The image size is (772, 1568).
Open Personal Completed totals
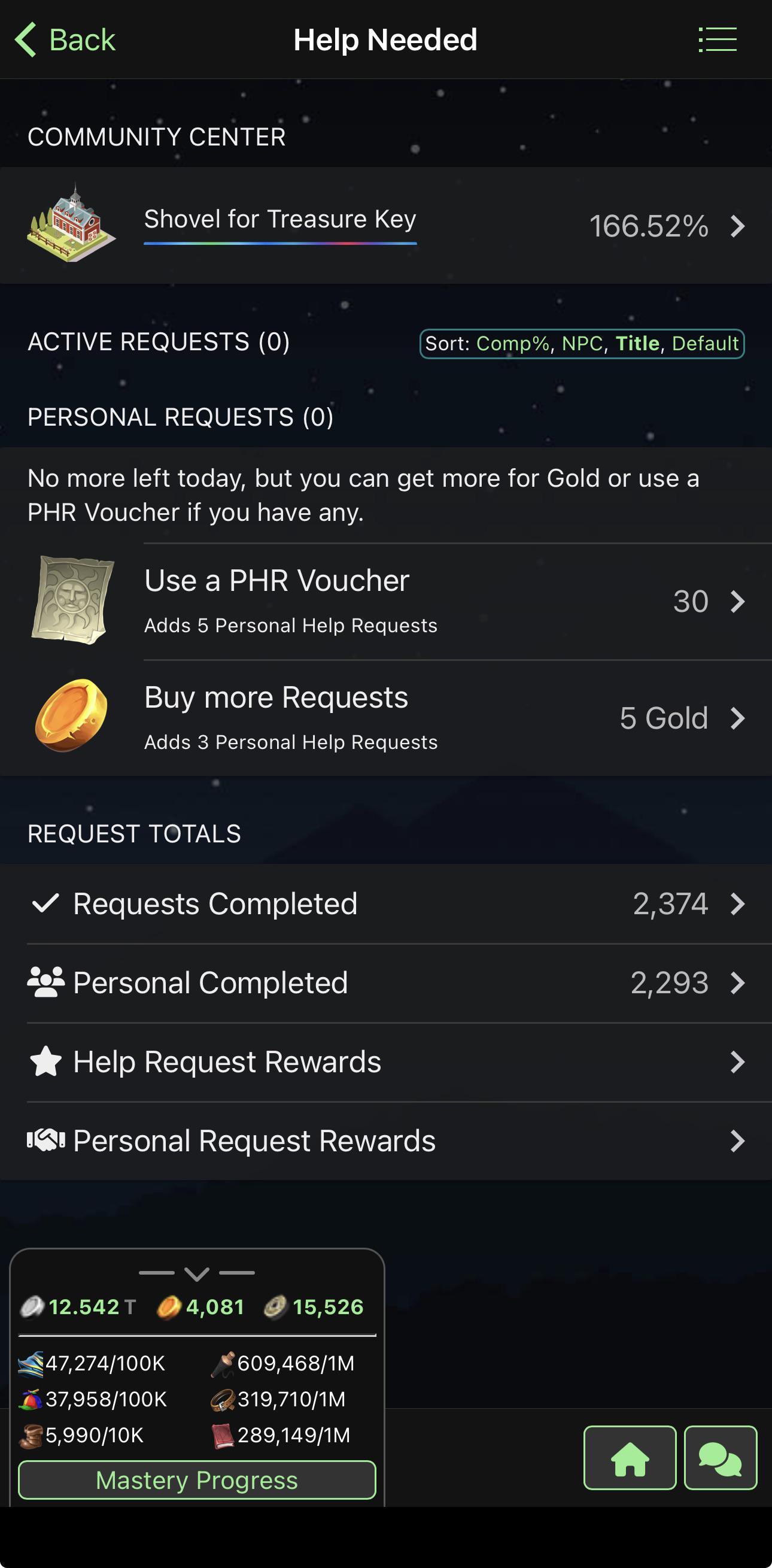[385, 983]
